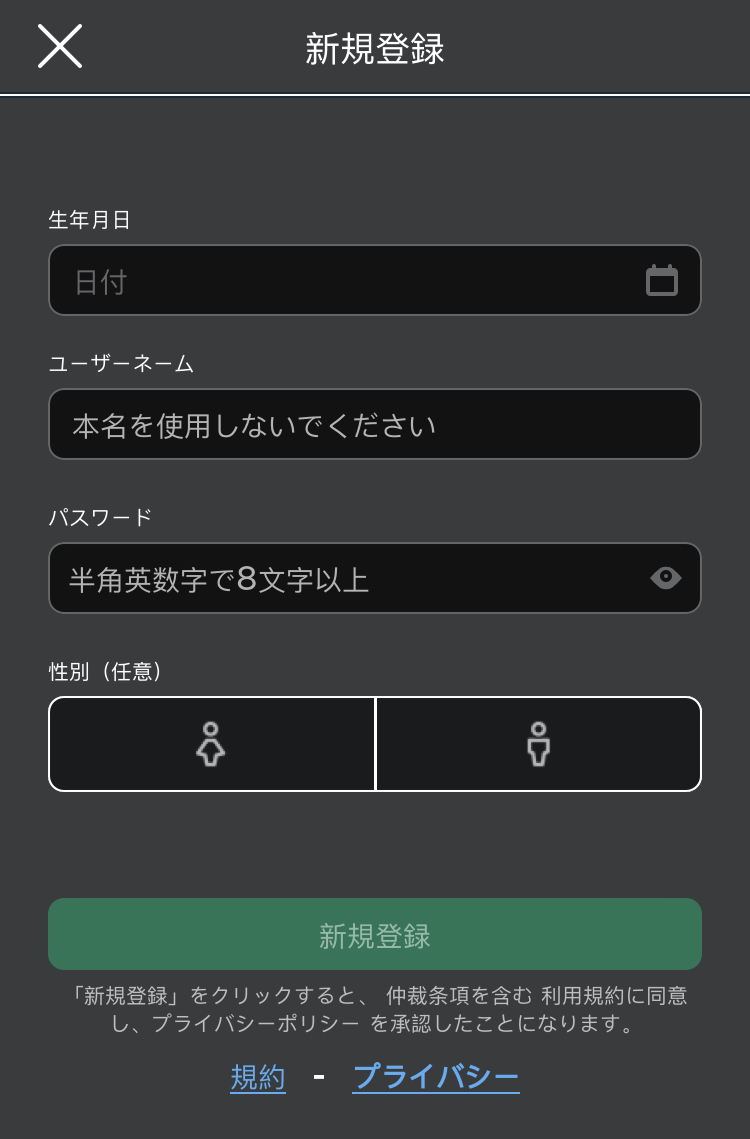Focus the ユーザーネーム input field
750x1139 pixels.
coord(374,425)
